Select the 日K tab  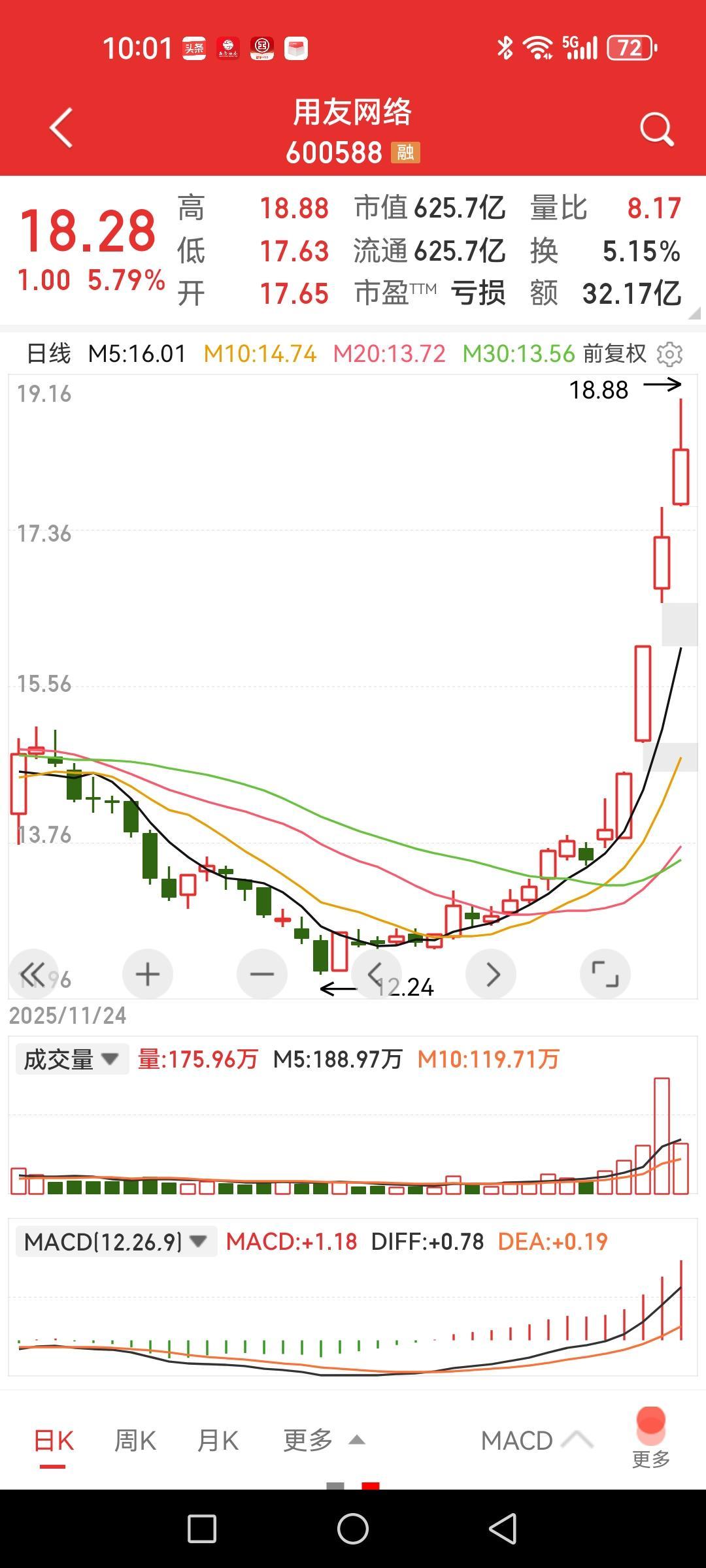[x=54, y=1441]
